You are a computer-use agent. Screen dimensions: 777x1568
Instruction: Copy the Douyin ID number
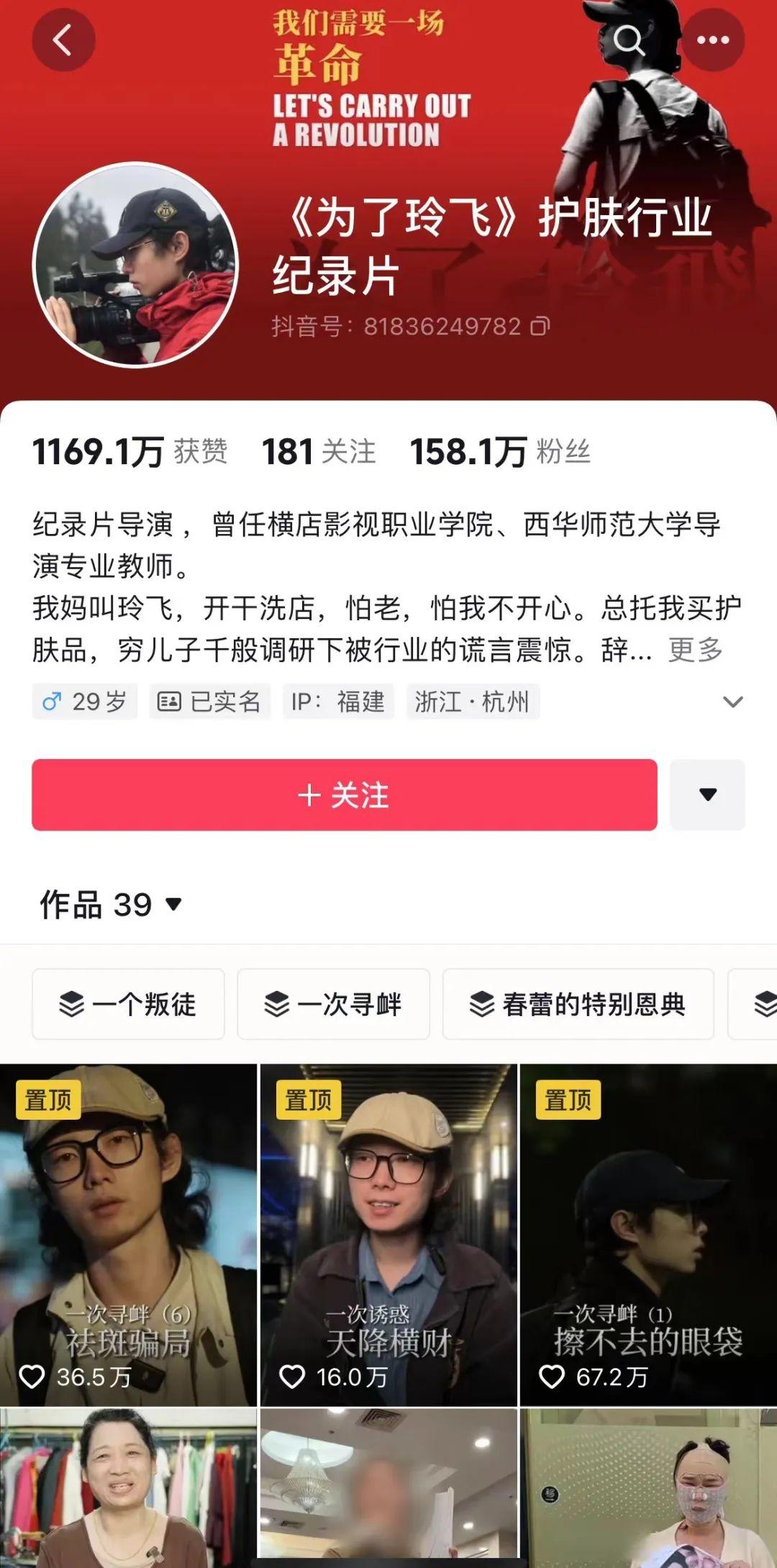coord(540,327)
